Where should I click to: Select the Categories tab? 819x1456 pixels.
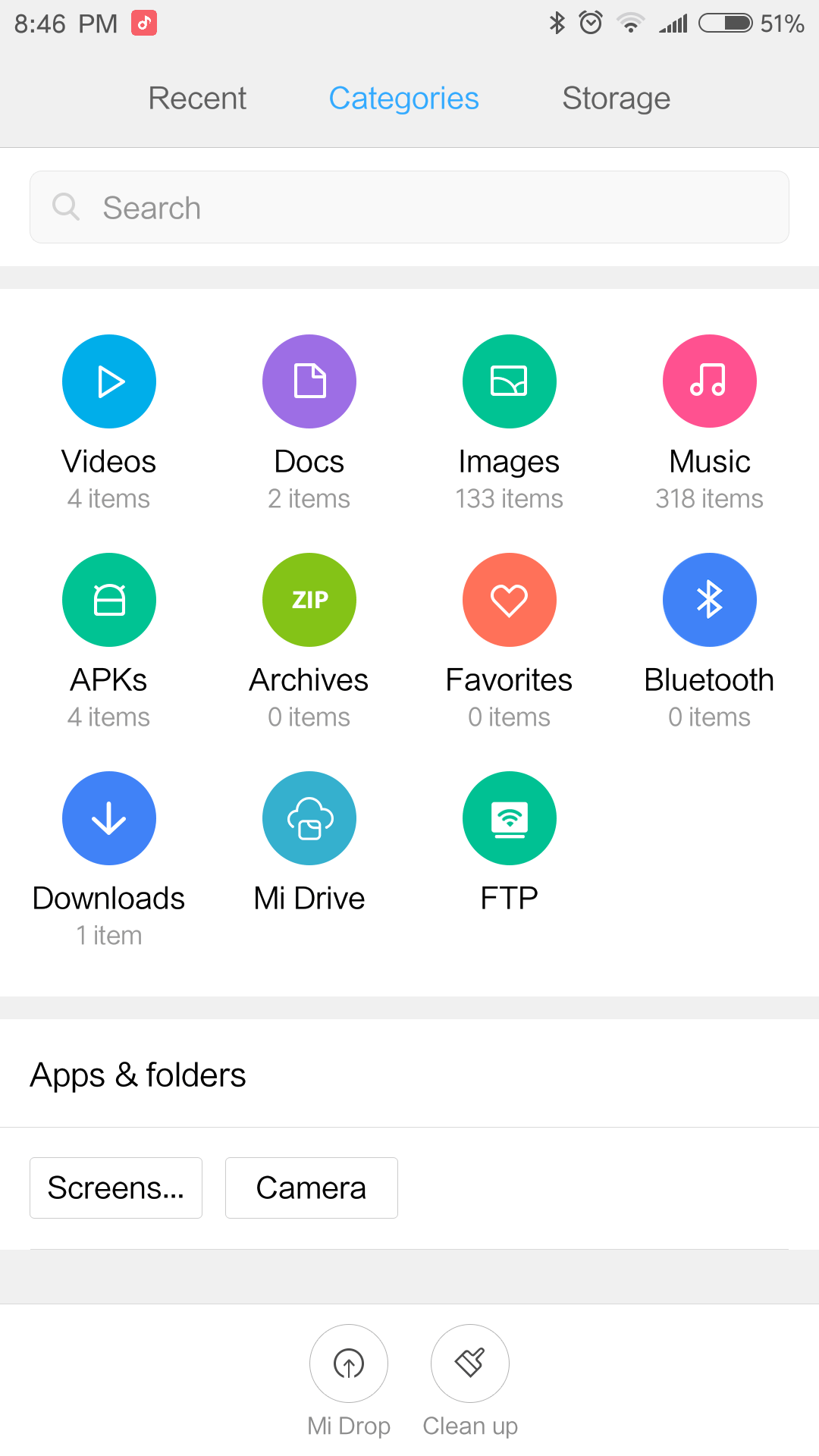(403, 99)
